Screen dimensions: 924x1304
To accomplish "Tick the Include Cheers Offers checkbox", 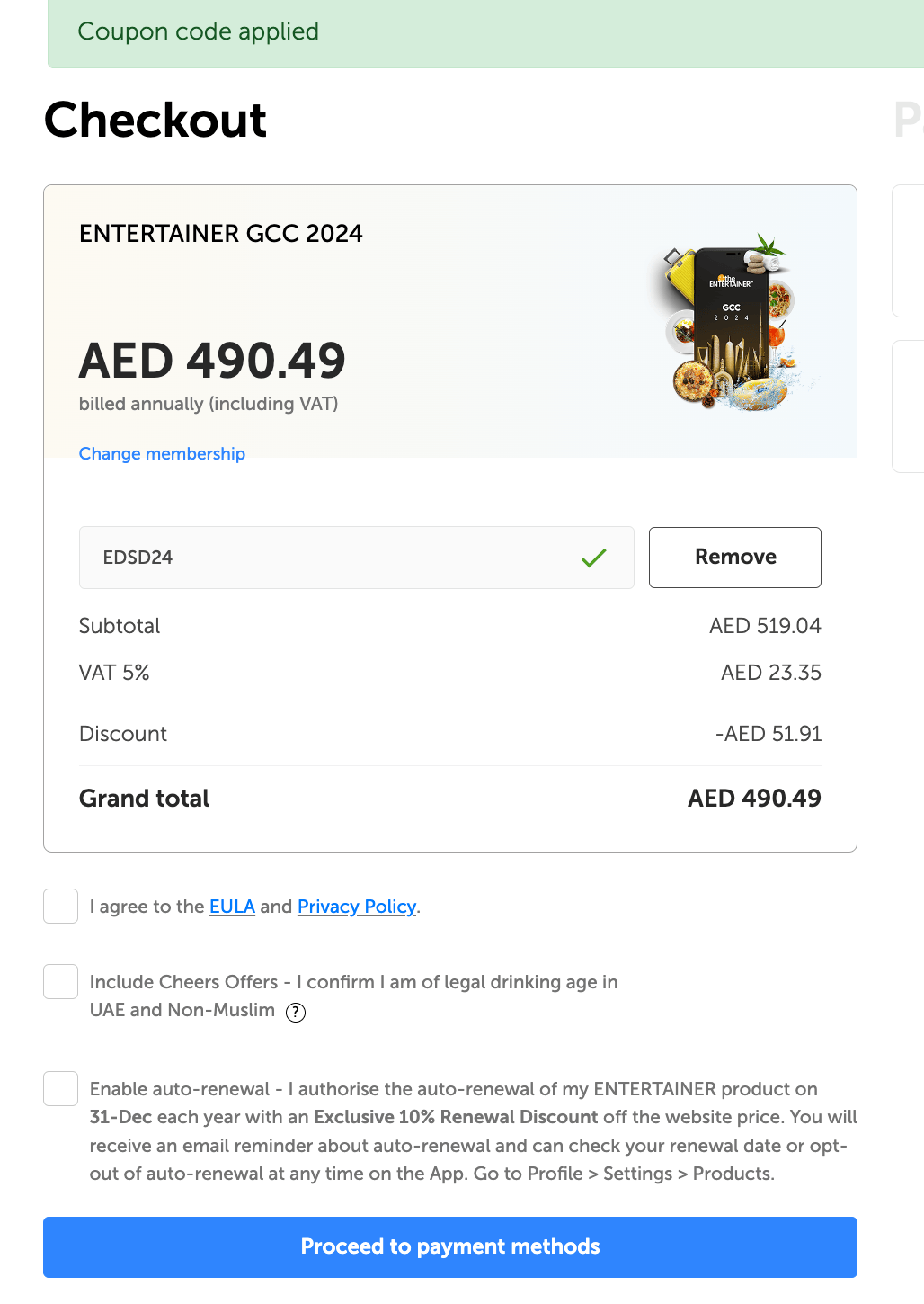I will [x=61, y=982].
